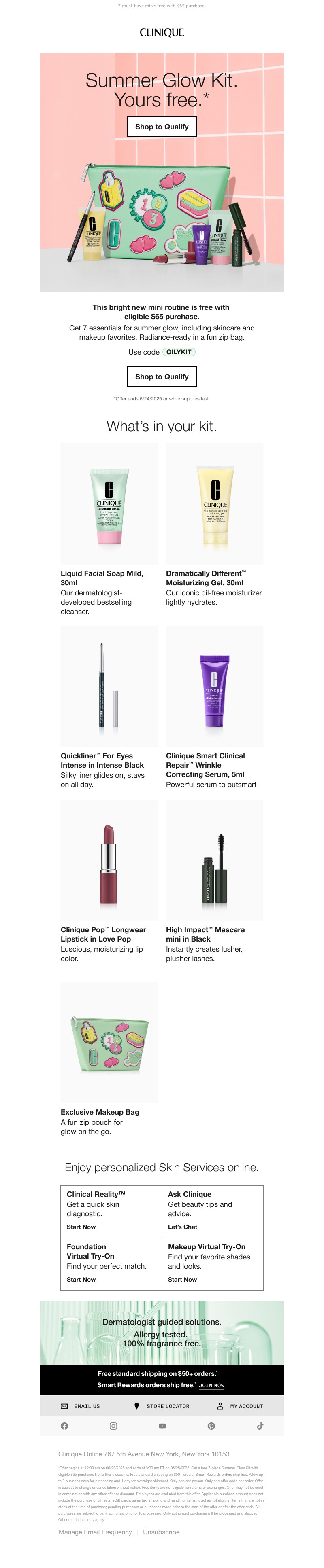The image size is (324, 1568).
Task: Tap the Join Now Smart Rewards link
Action: click(211, 1385)
